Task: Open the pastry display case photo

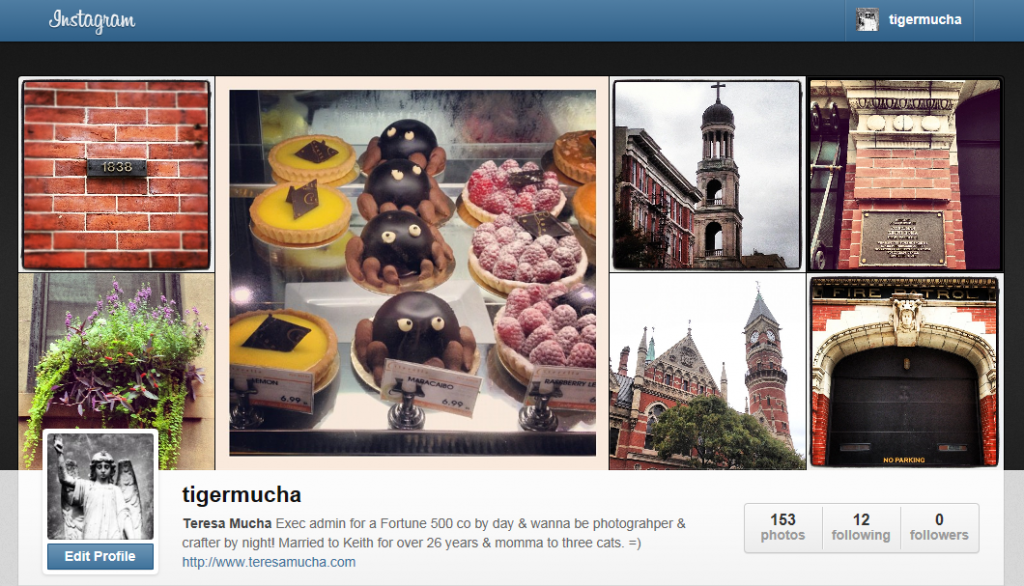Action: [412, 272]
